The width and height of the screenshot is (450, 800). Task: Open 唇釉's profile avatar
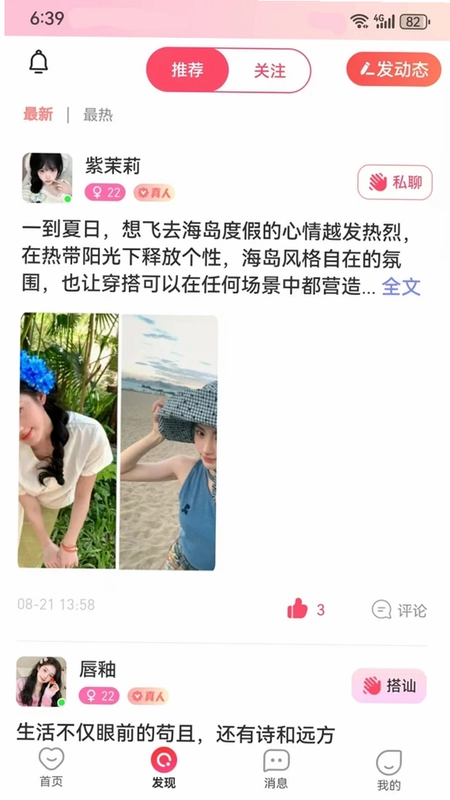point(41,682)
